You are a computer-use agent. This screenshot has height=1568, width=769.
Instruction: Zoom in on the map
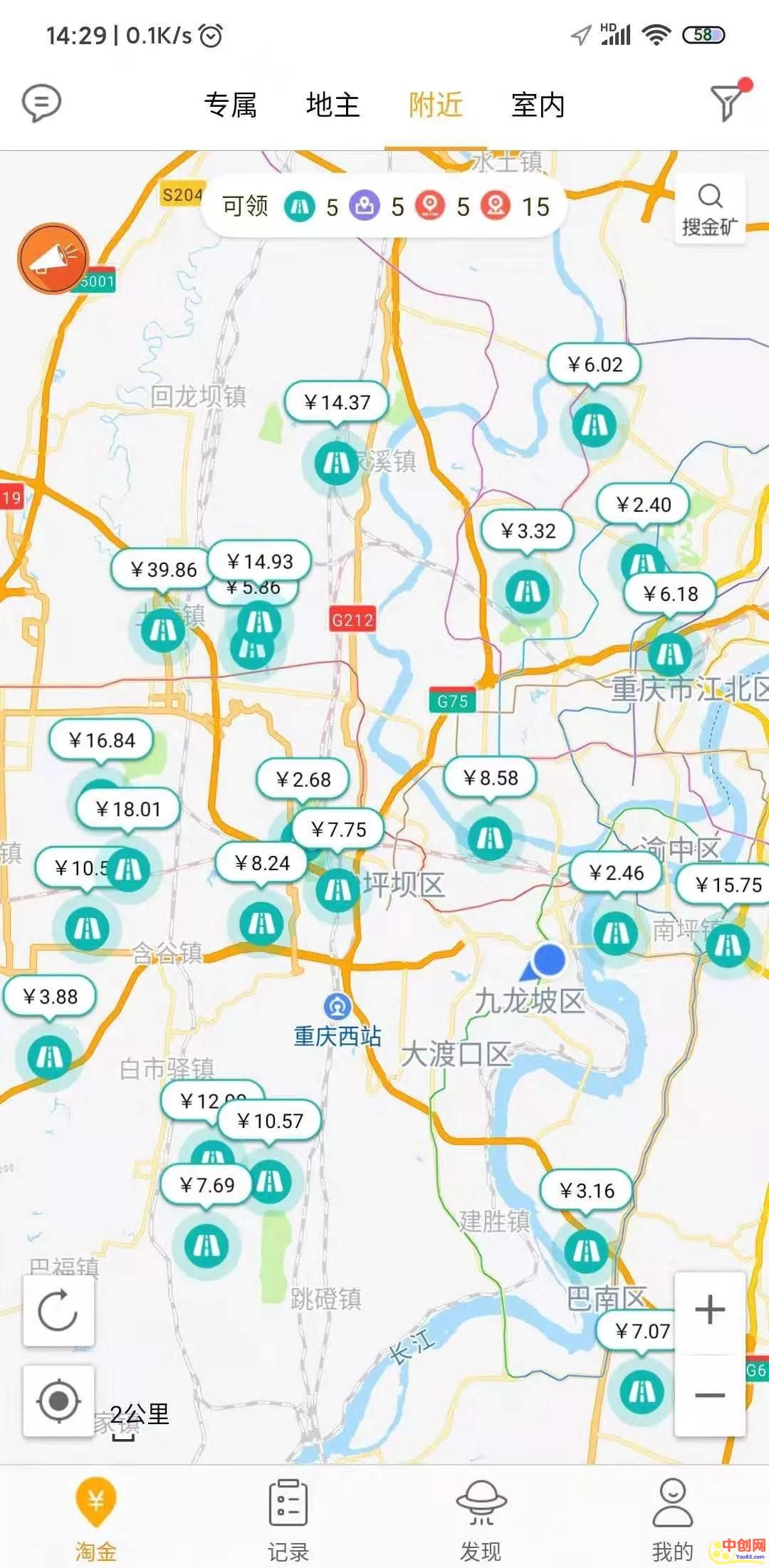710,1310
